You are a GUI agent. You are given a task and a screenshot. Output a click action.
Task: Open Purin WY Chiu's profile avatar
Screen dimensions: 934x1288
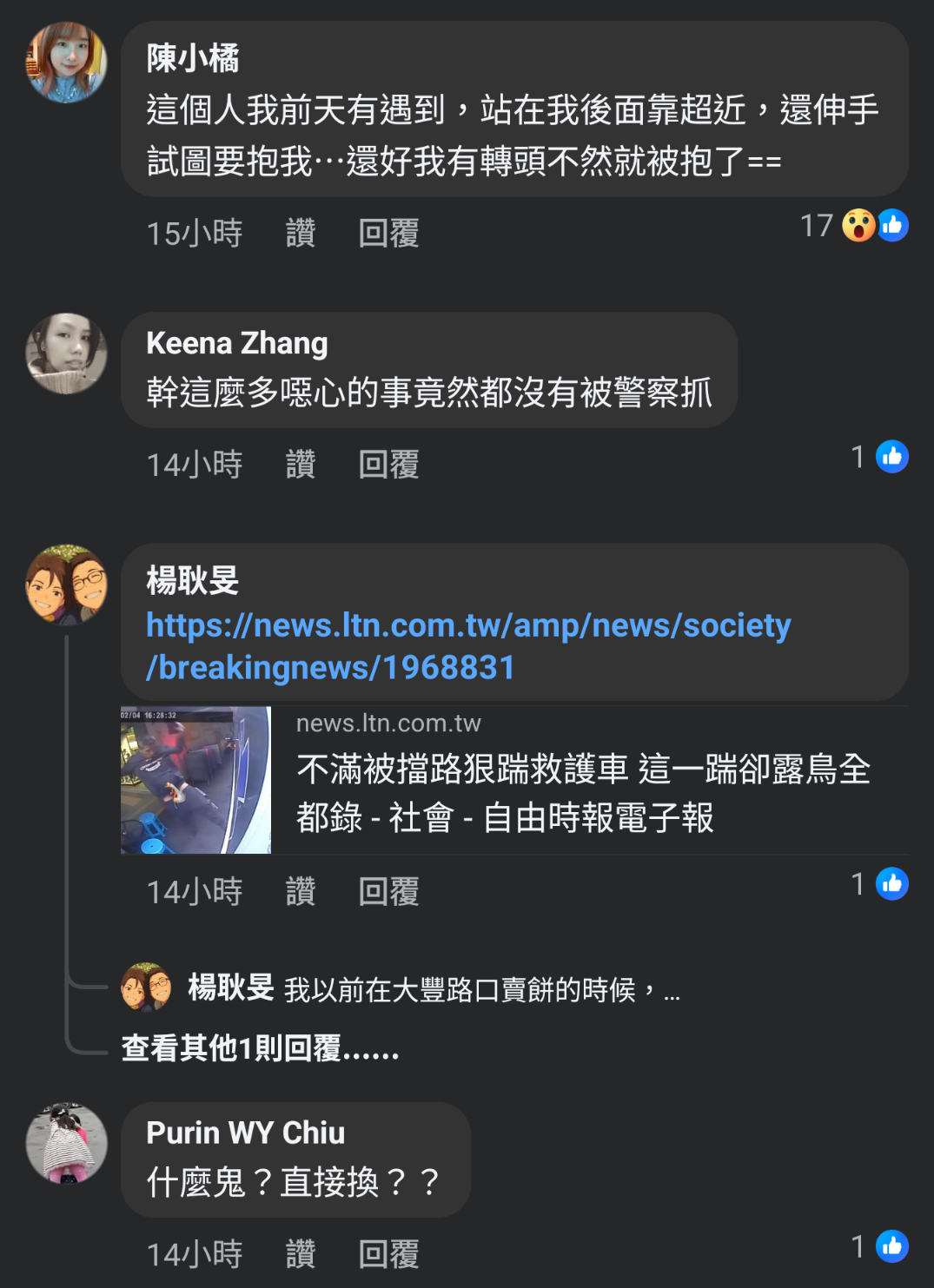pyautogui.click(x=66, y=1143)
